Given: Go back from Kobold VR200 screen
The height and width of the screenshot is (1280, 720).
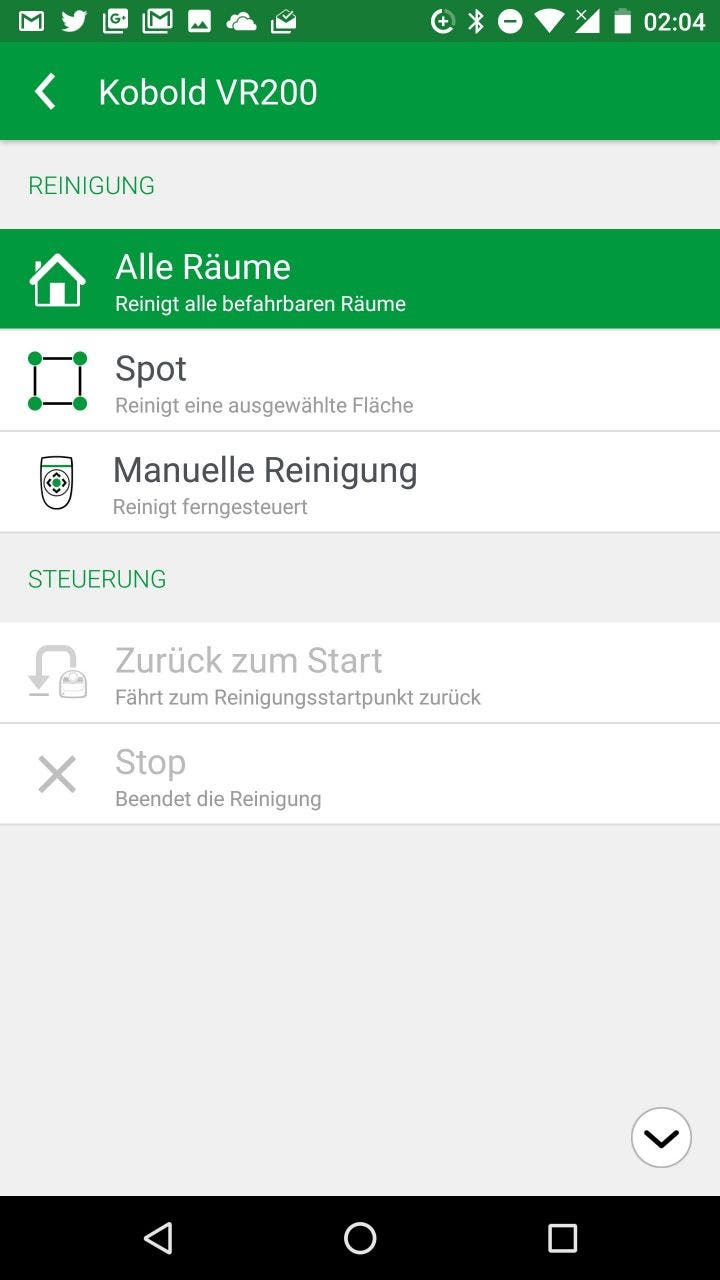Looking at the screenshot, I should point(45,92).
